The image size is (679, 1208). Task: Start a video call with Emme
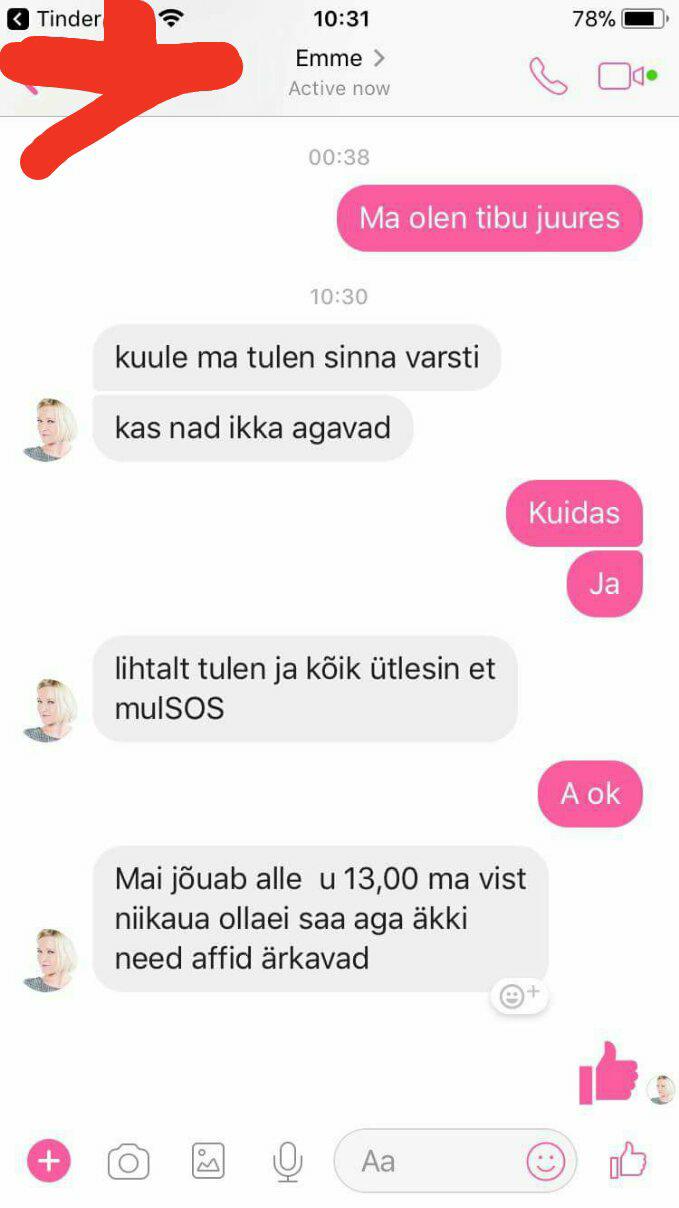coord(627,76)
